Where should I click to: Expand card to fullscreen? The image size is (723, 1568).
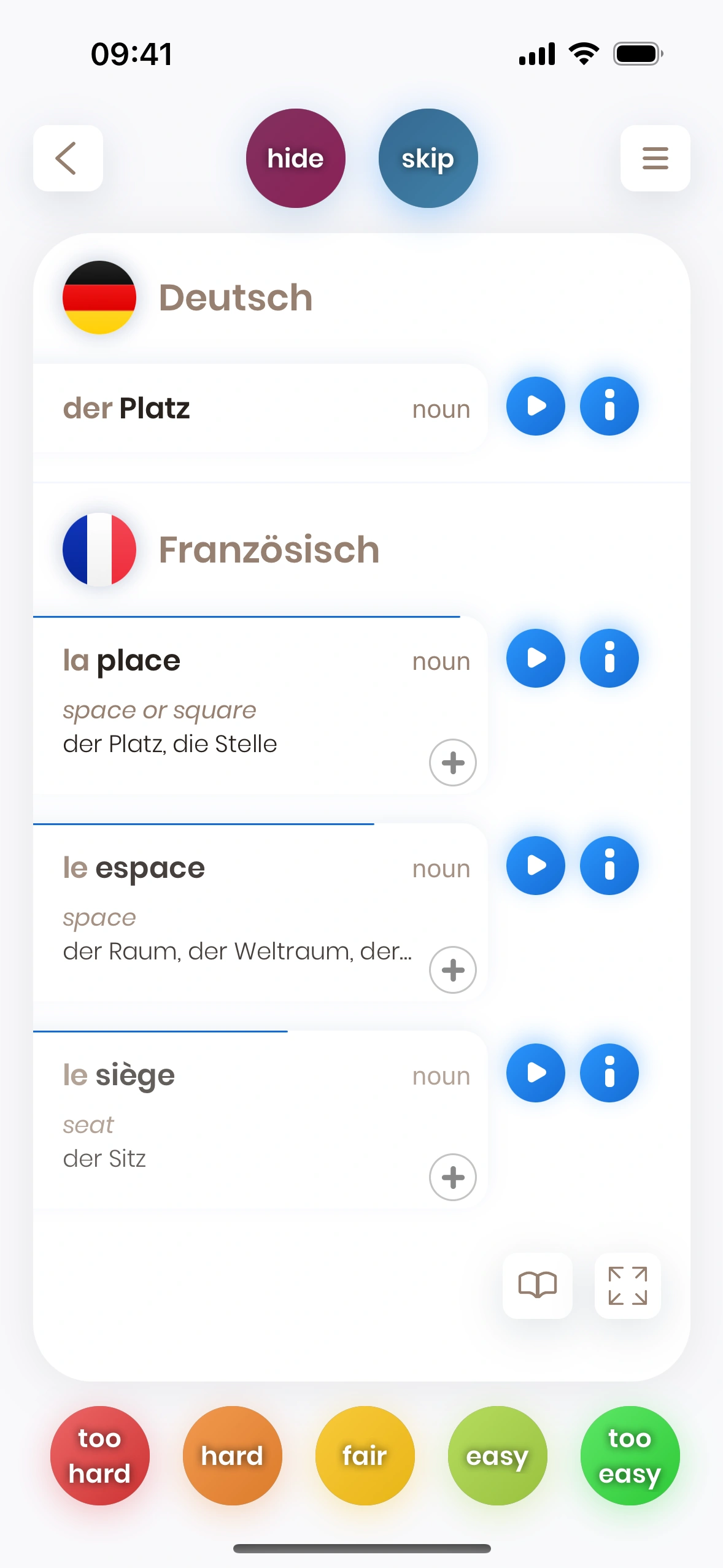coord(627,1285)
